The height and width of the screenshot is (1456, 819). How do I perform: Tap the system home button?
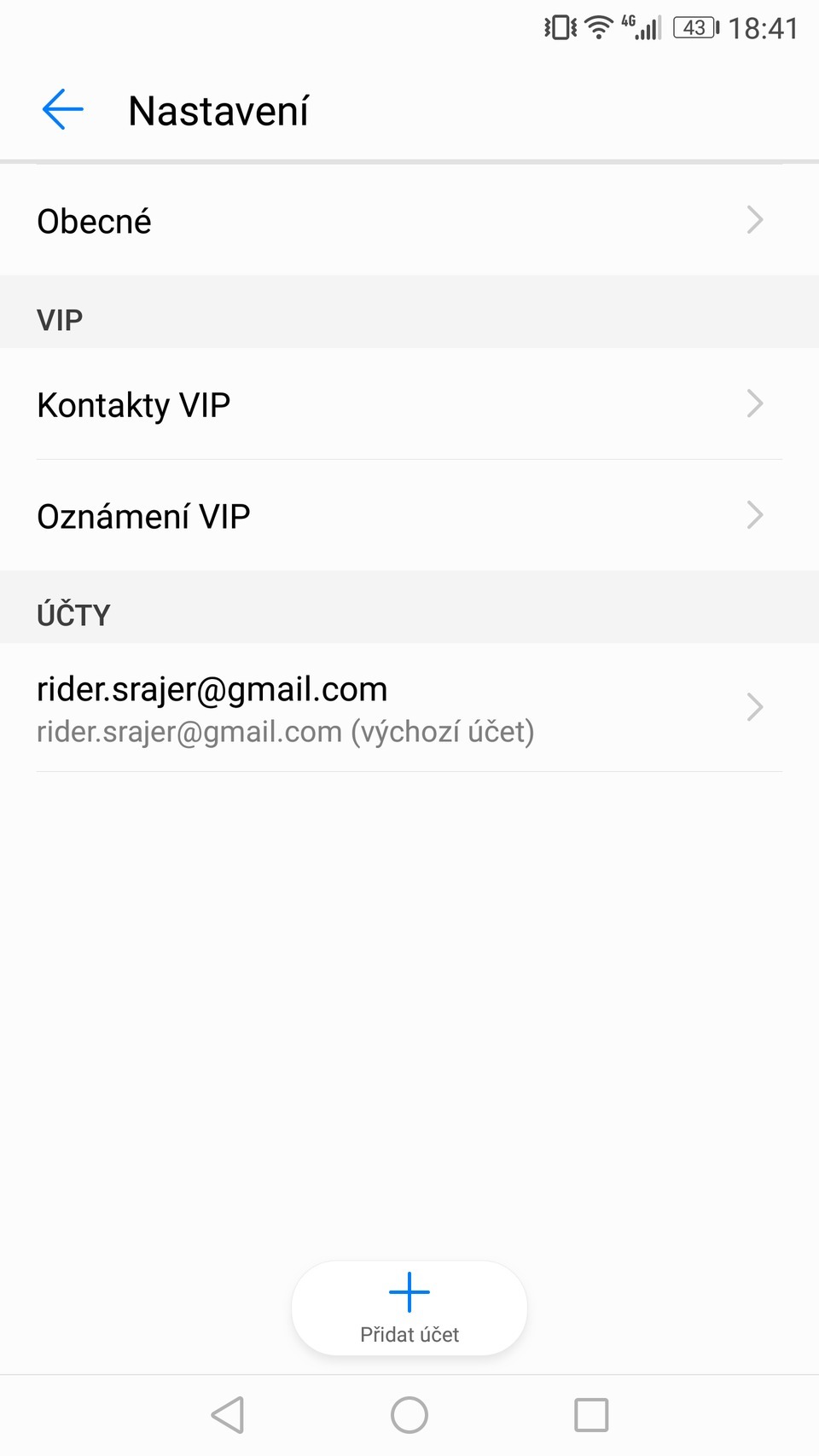(409, 1415)
